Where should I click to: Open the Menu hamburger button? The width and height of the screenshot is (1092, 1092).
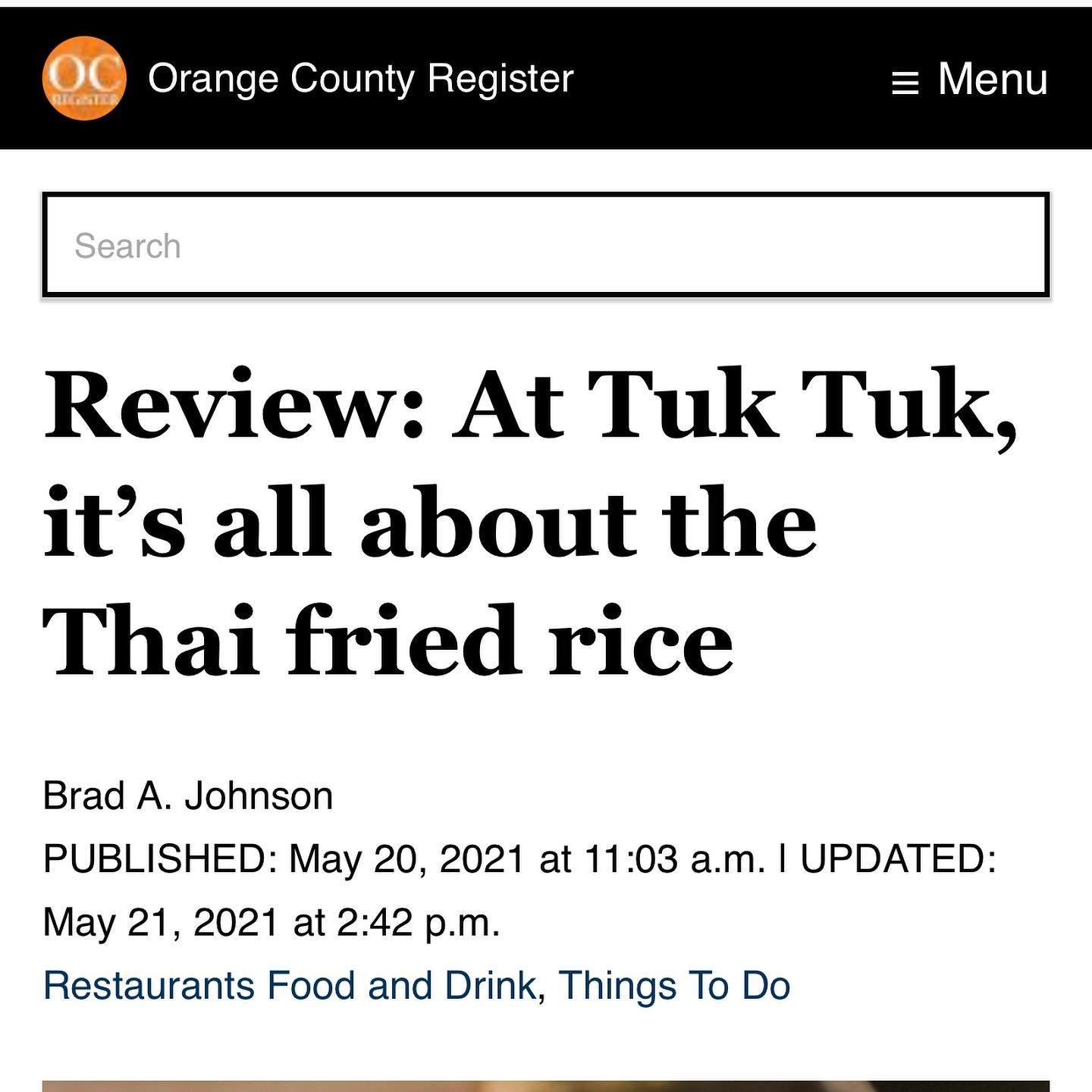point(969,79)
